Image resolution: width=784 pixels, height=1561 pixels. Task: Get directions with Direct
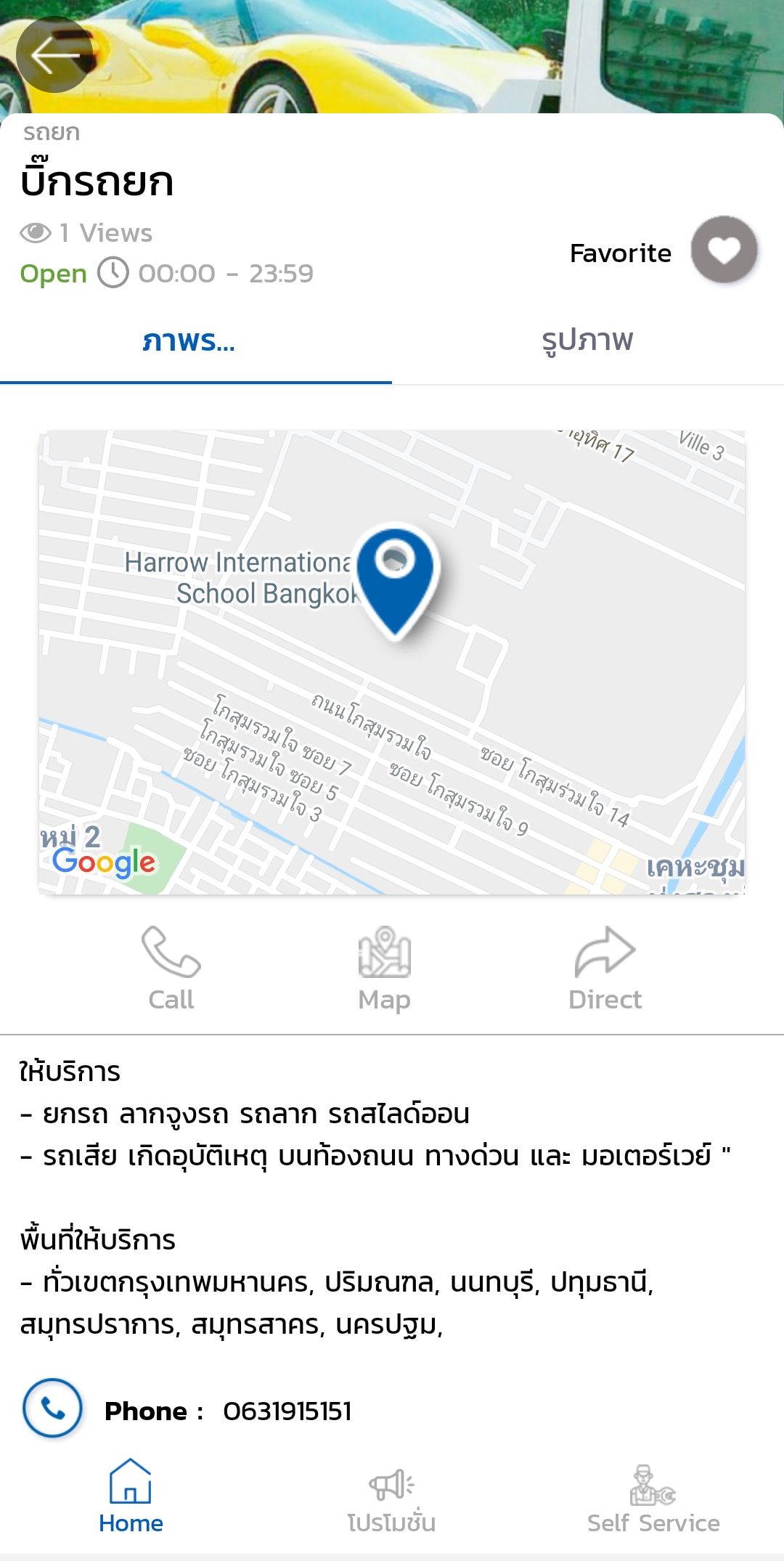[605, 969]
